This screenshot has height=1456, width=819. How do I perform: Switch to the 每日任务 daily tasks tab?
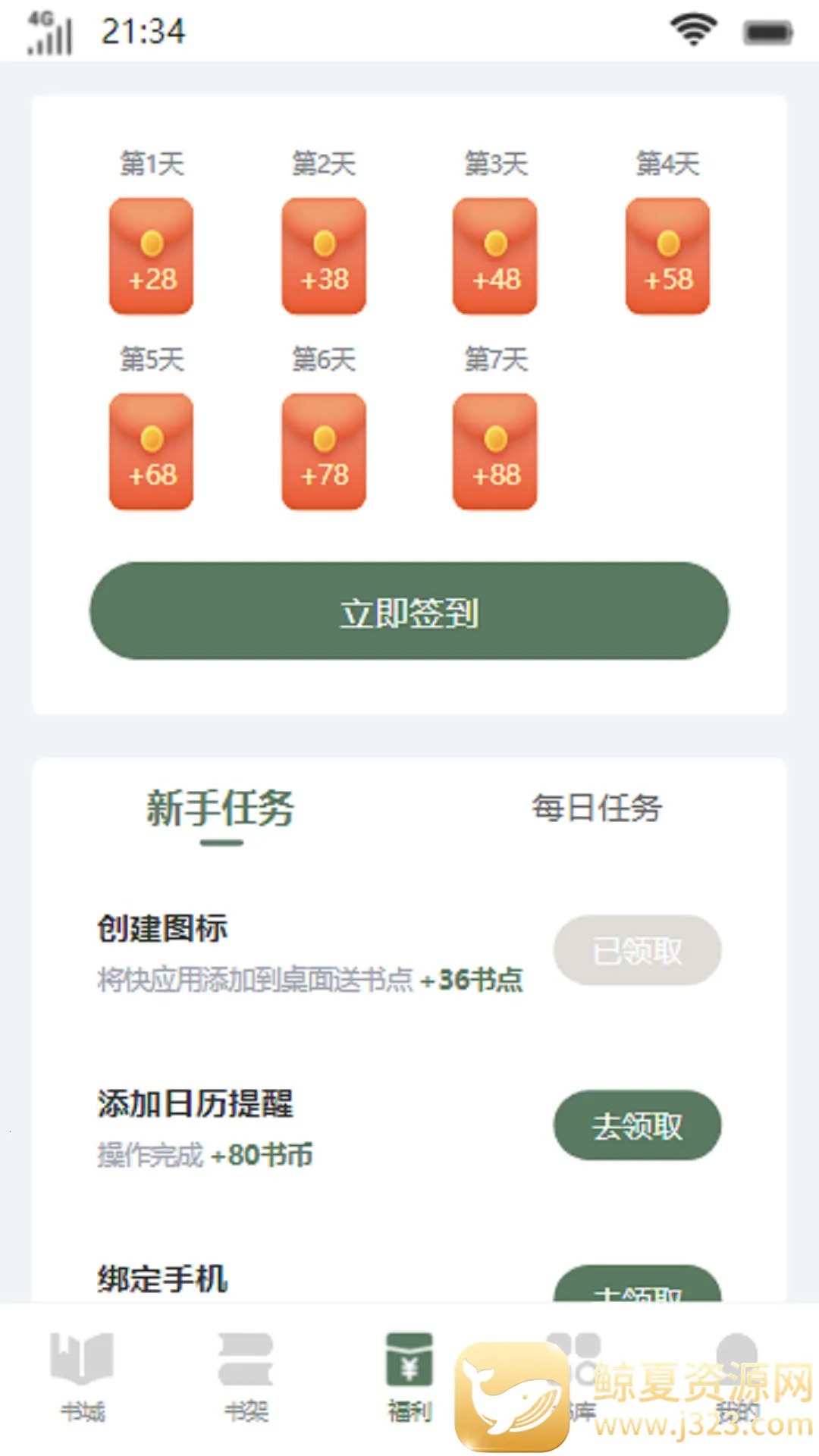click(597, 809)
